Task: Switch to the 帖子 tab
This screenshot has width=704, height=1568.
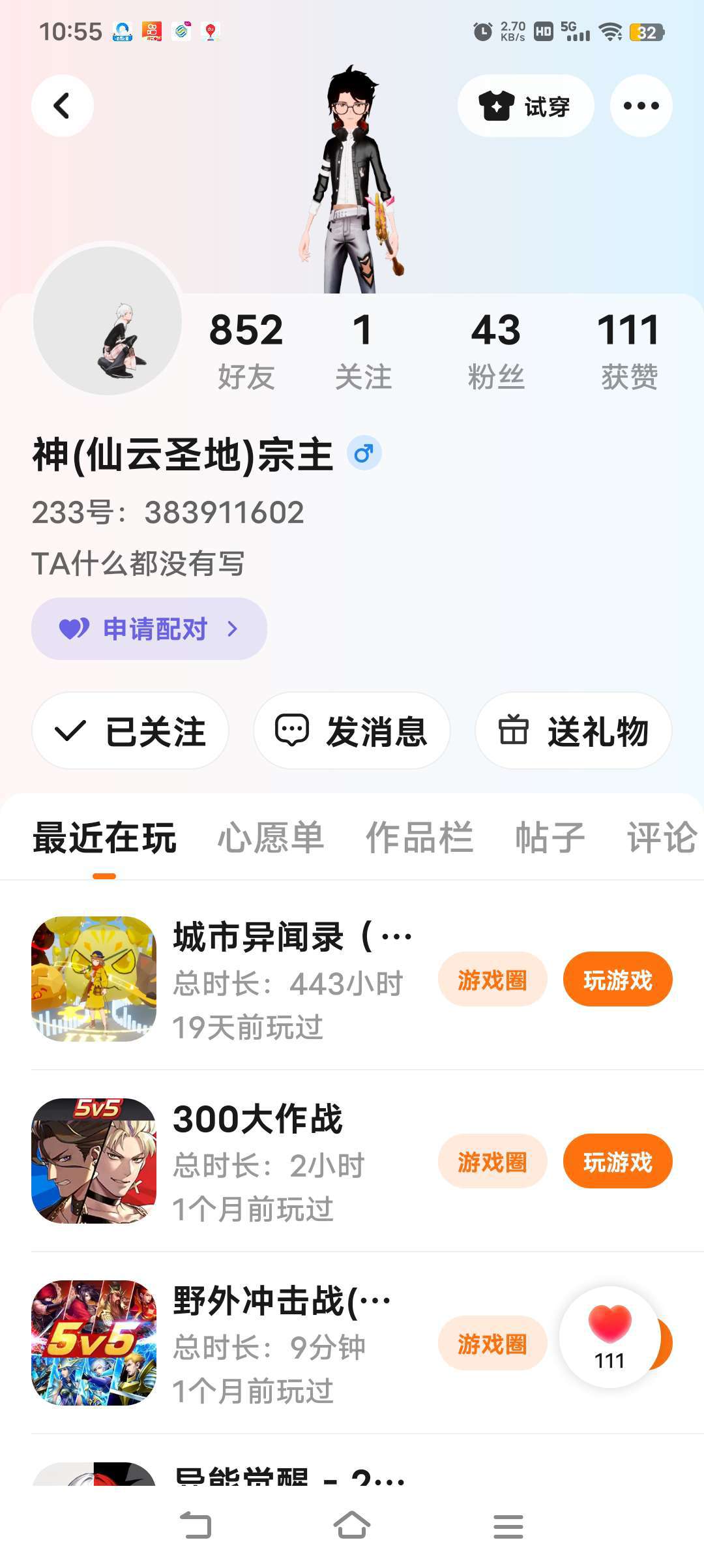Action: (550, 837)
